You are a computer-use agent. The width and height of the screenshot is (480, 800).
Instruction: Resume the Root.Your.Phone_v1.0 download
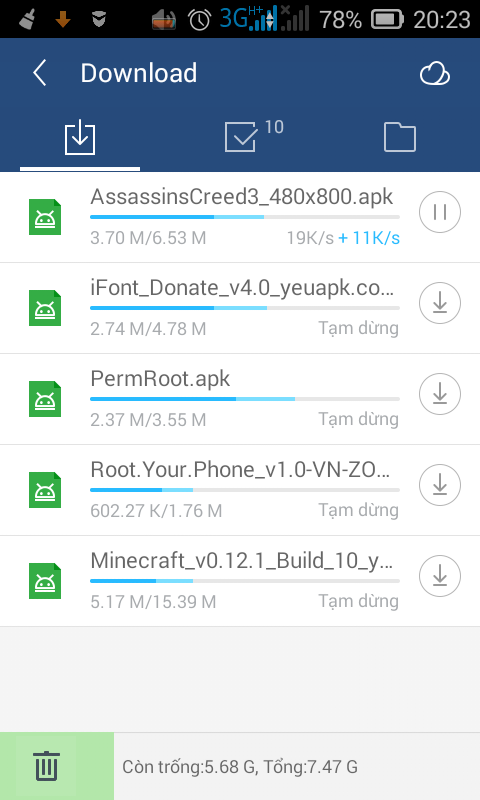(440, 485)
